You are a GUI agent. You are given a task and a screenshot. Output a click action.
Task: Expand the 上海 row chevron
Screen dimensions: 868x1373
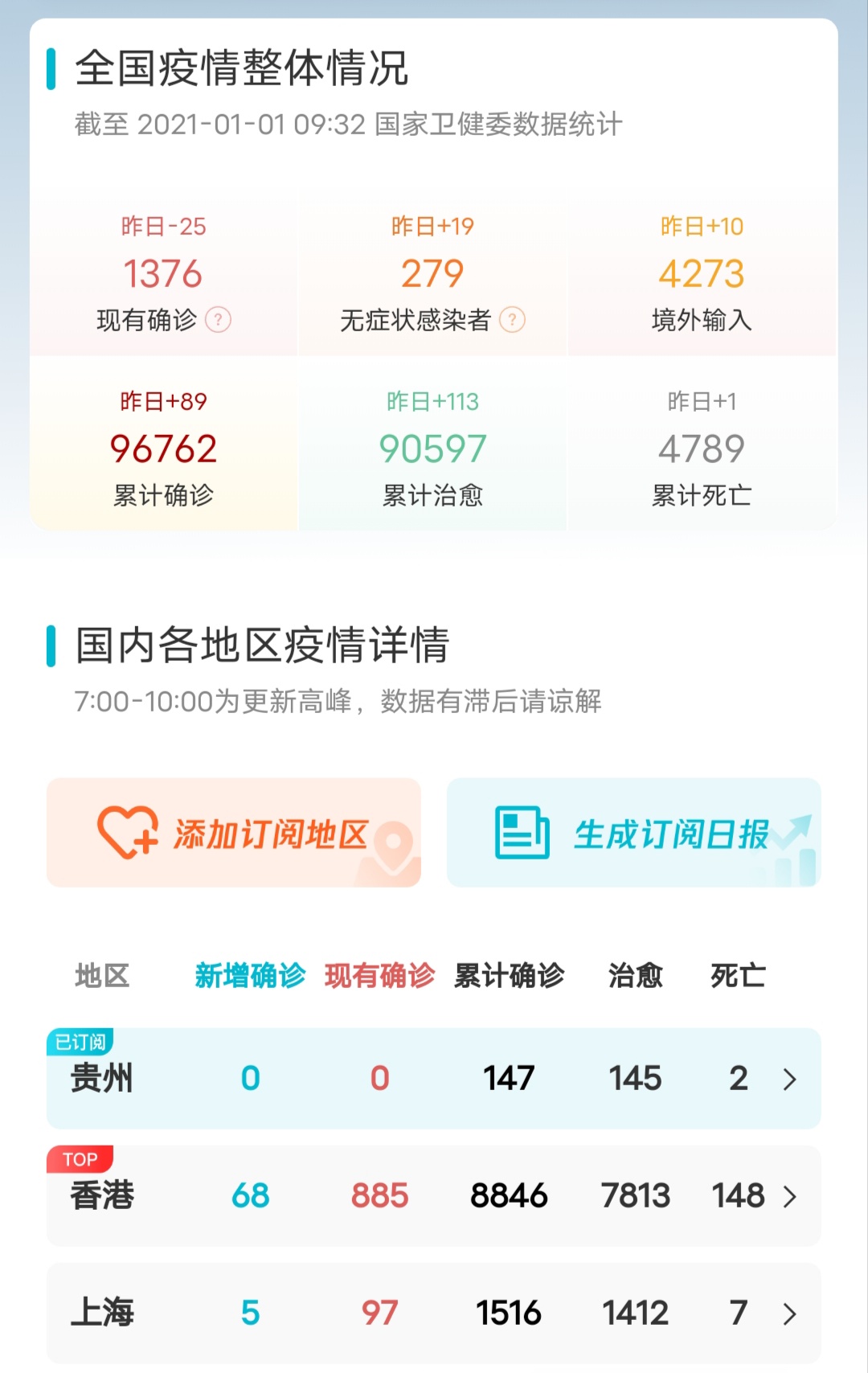point(792,1310)
